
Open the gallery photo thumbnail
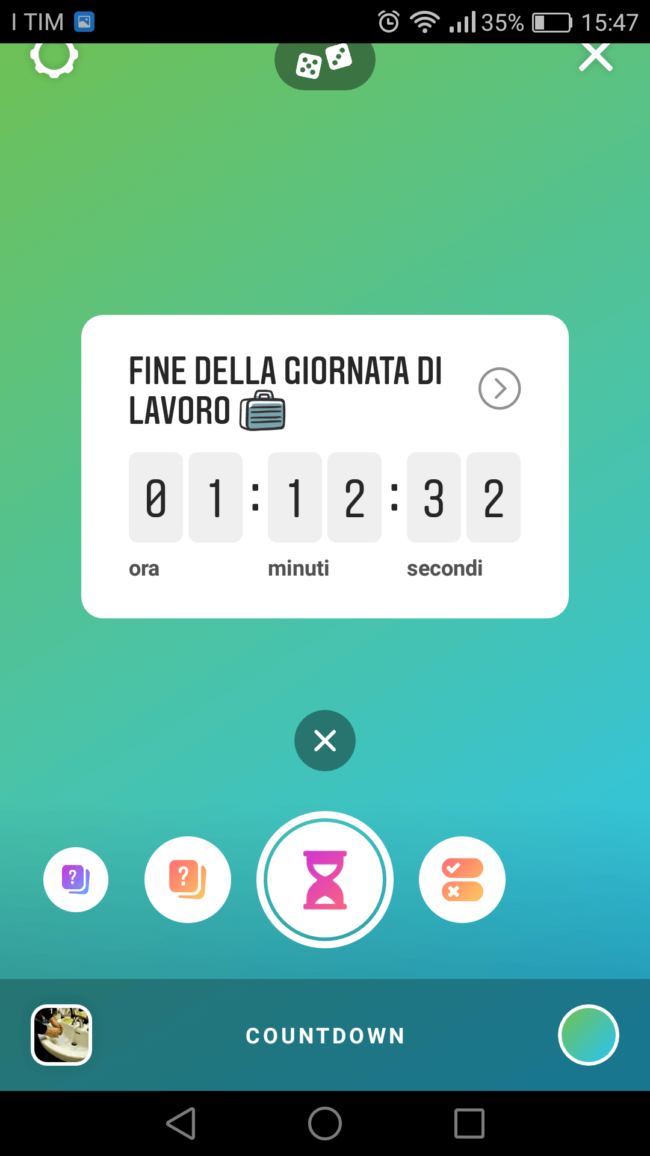tap(62, 1035)
